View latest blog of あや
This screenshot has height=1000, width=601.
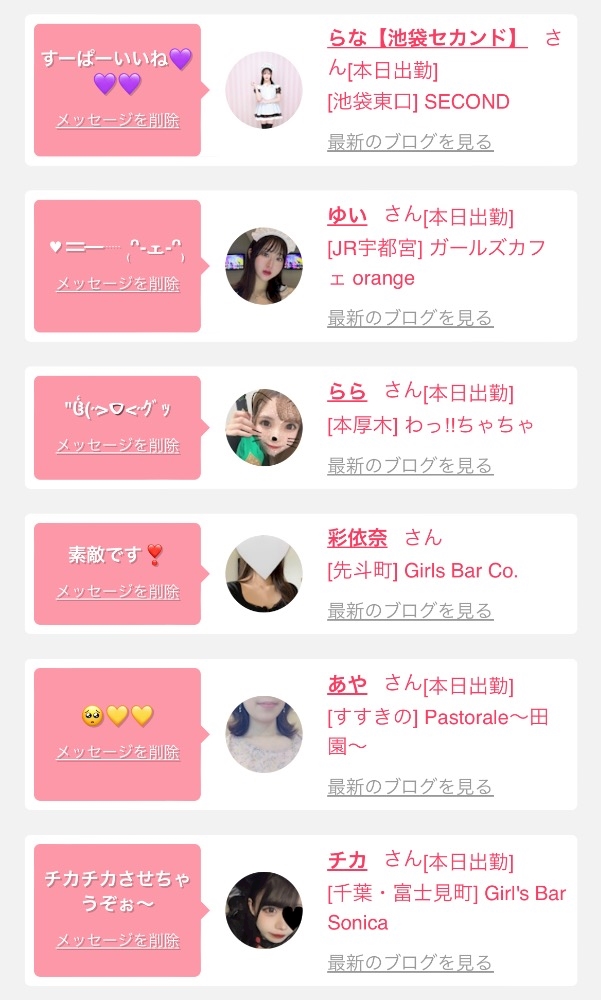click(x=410, y=787)
